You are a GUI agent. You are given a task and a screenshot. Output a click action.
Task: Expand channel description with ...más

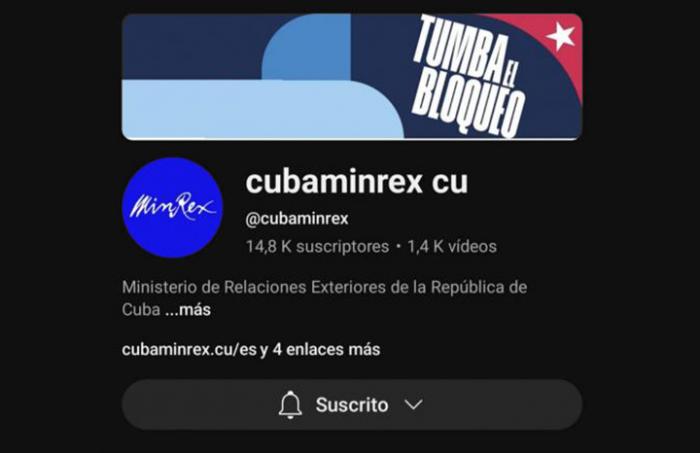pyautogui.click(x=189, y=310)
